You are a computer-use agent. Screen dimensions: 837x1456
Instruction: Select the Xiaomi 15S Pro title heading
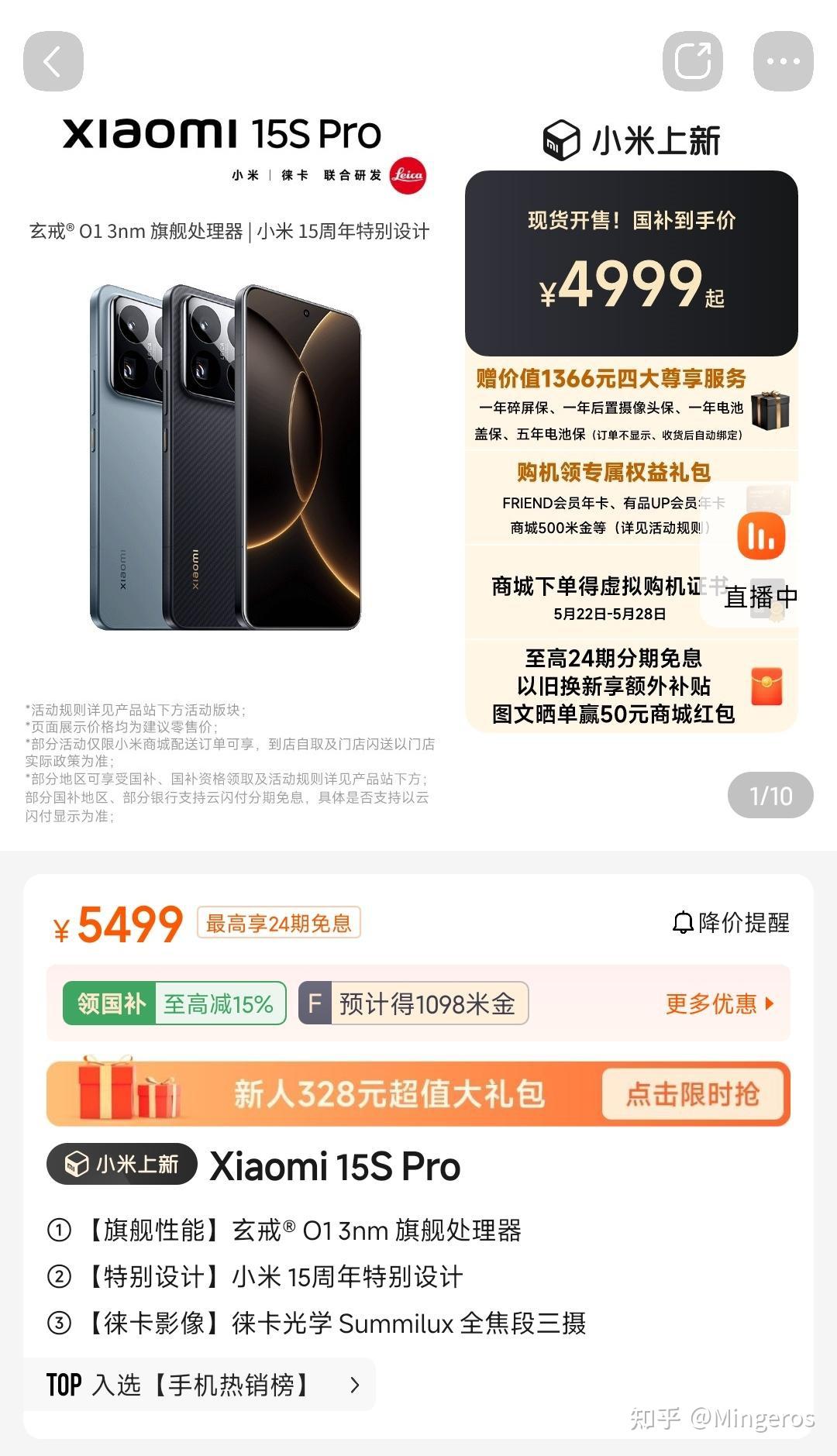click(x=332, y=1165)
